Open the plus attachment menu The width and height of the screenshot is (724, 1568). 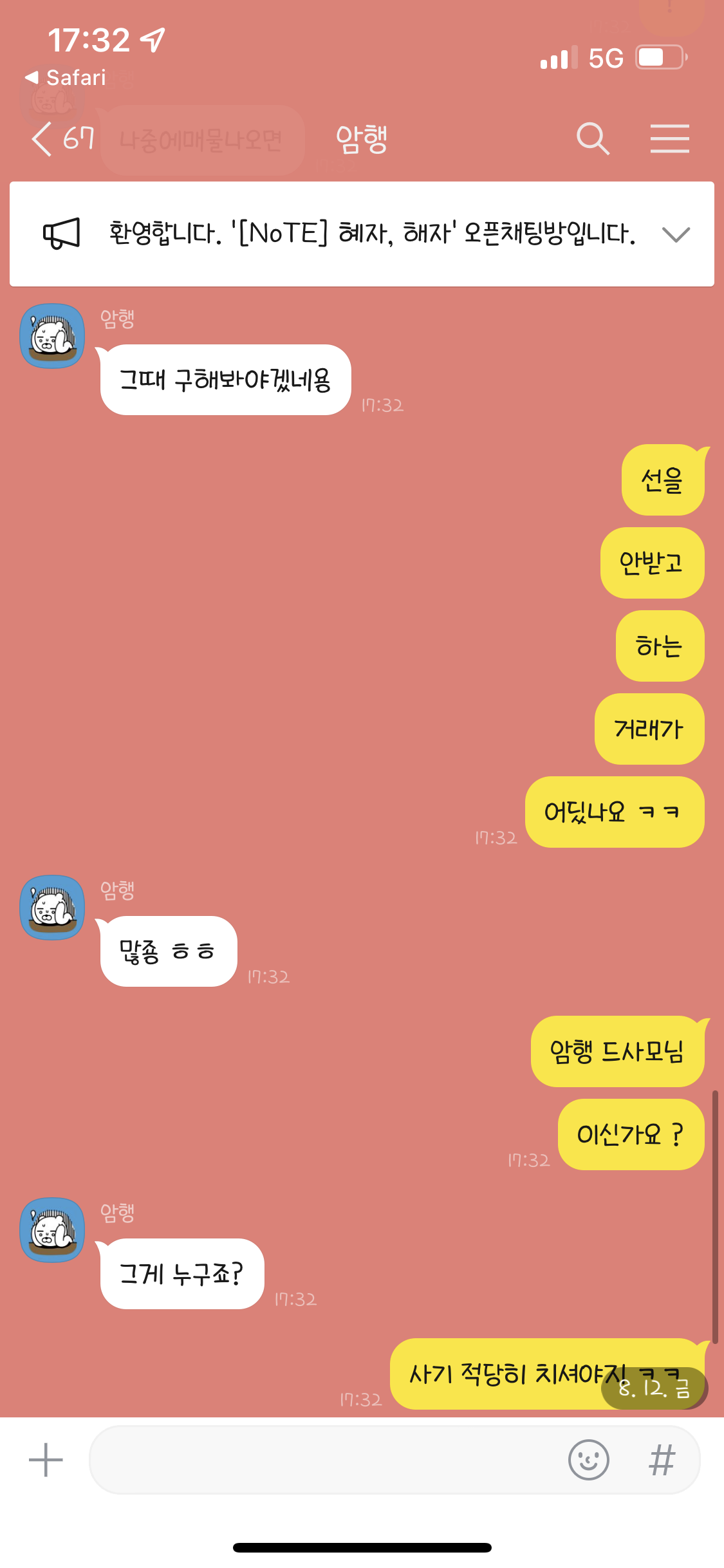click(x=46, y=1460)
